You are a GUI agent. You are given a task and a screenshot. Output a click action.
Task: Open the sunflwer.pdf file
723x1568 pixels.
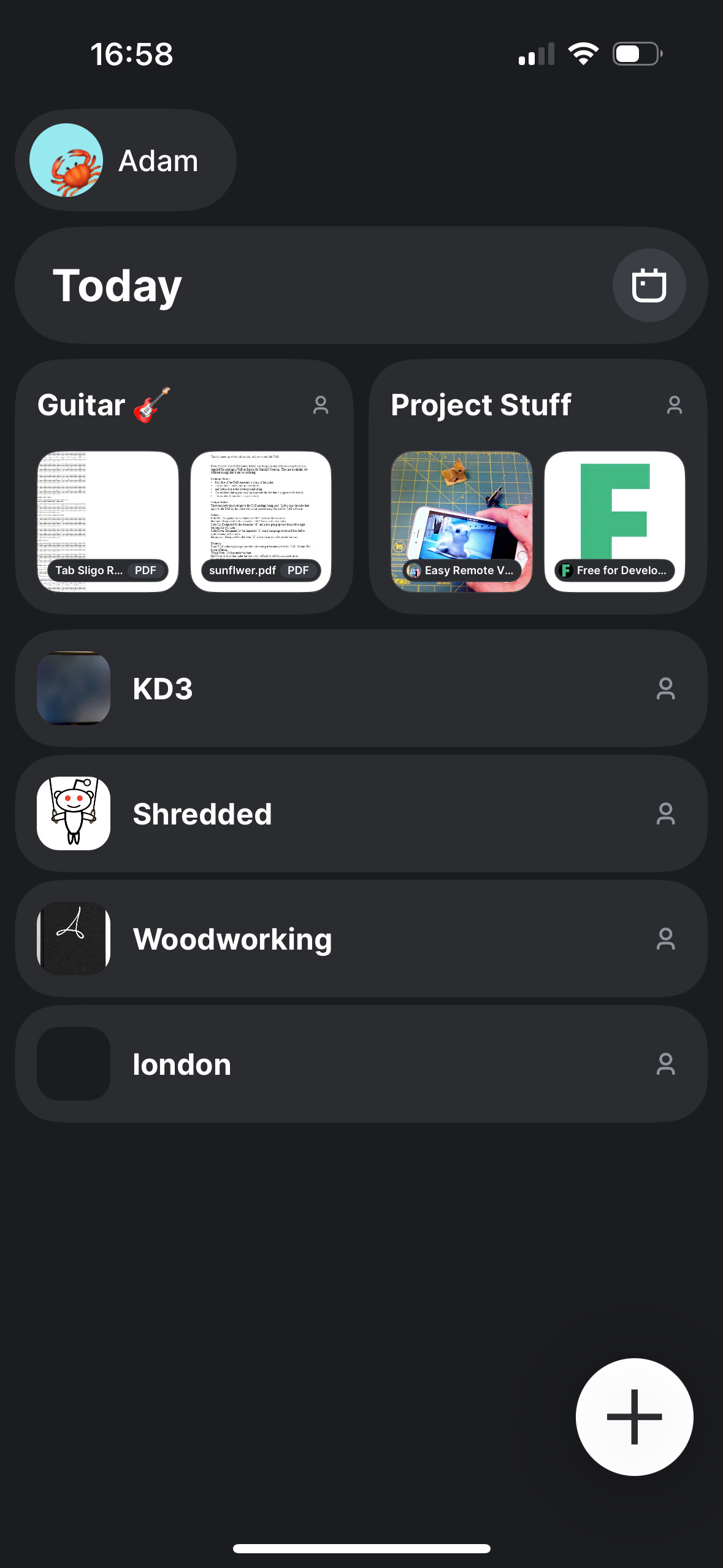[261, 521]
